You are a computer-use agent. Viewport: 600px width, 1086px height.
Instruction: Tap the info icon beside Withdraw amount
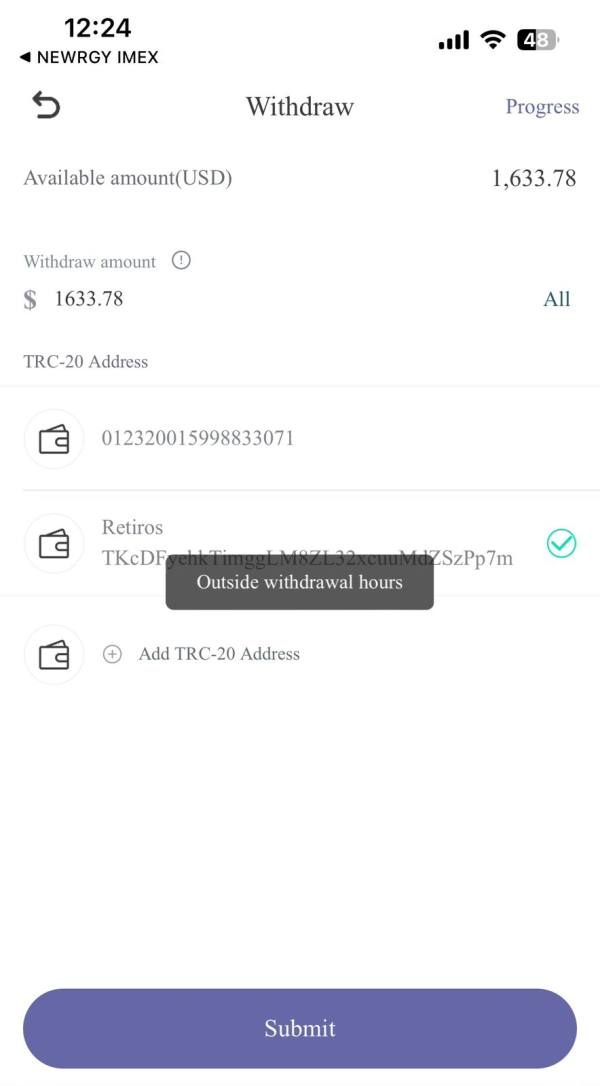[181, 260]
